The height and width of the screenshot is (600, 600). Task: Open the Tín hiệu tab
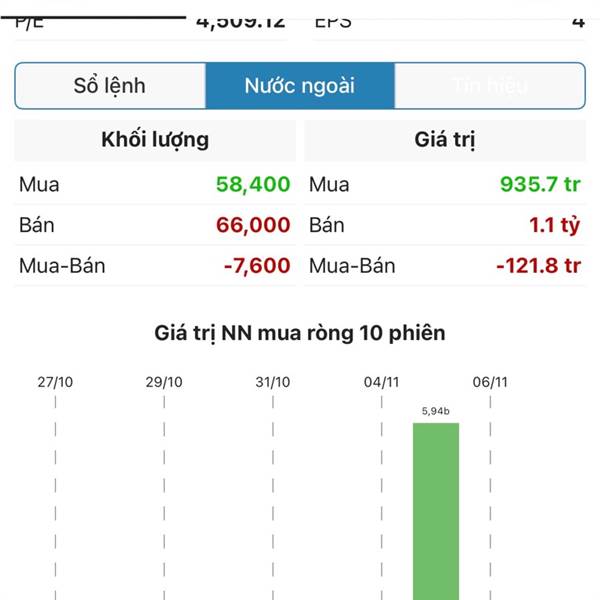click(490, 86)
